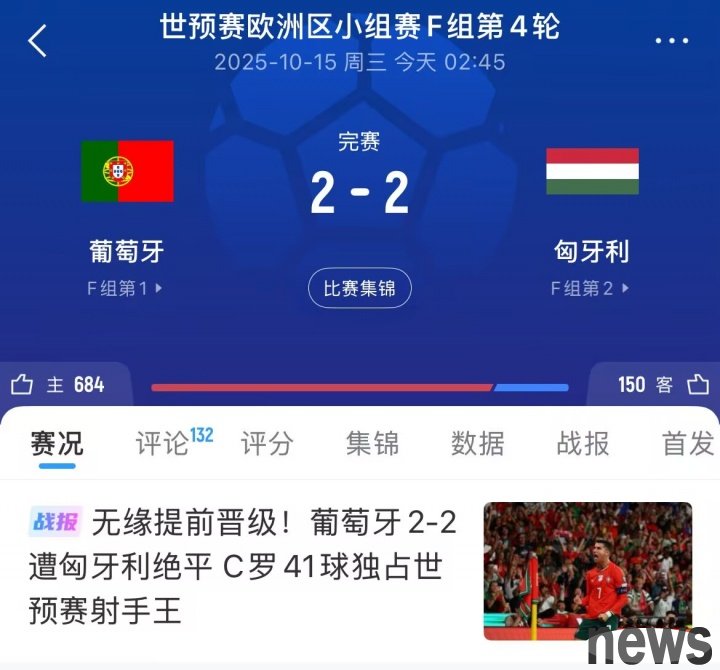The width and height of the screenshot is (720, 670).
Task: Go back using the back arrow
Action: coord(38,41)
